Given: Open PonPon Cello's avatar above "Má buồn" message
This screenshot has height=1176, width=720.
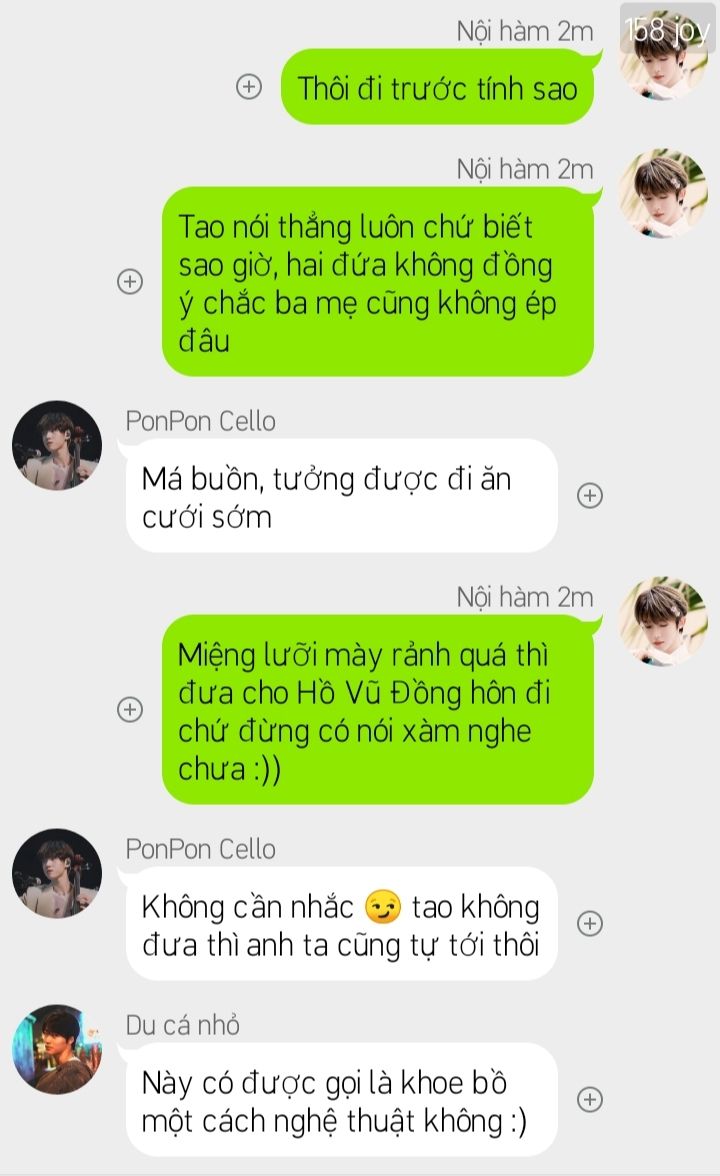Looking at the screenshot, I should coord(57,446).
